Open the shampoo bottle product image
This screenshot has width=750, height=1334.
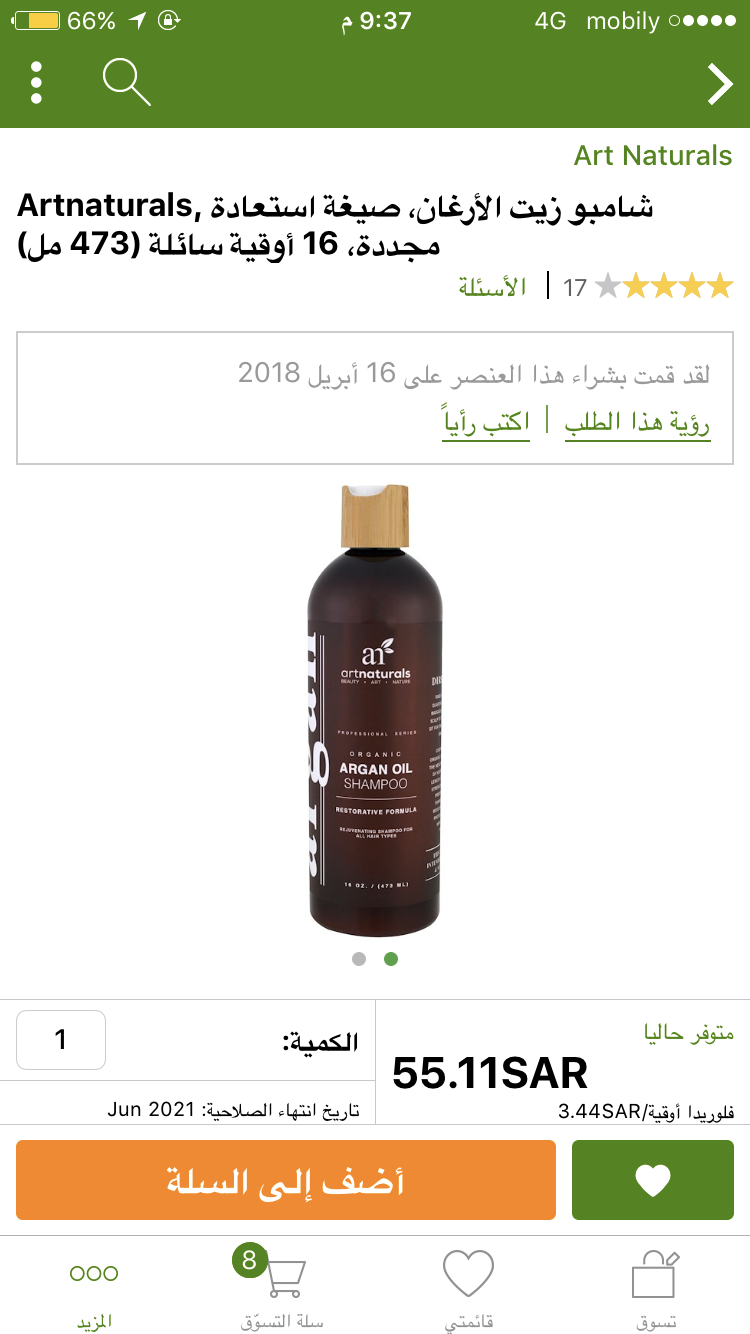coord(375,710)
